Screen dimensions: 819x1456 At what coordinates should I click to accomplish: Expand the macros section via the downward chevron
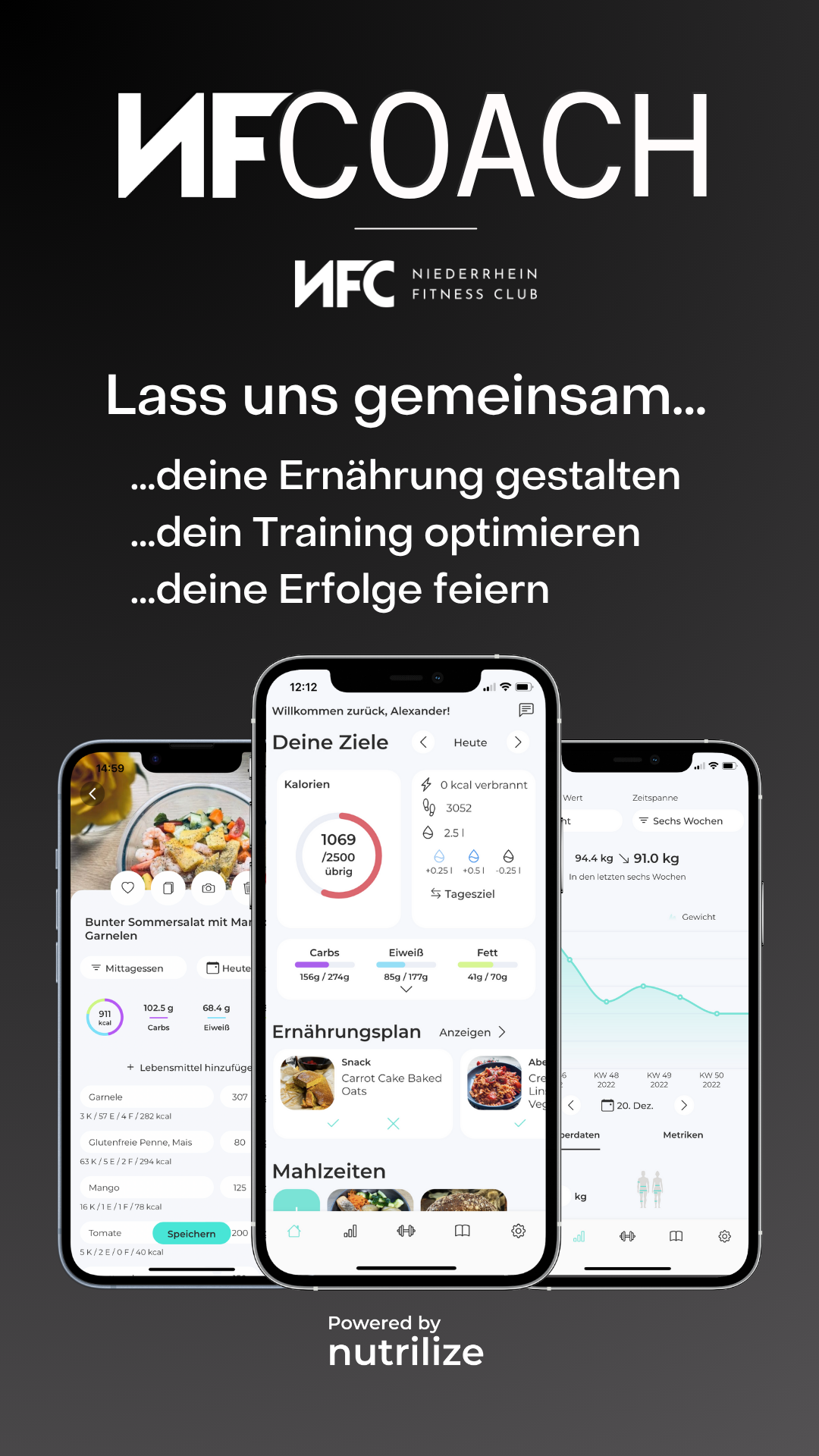pyautogui.click(x=406, y=989)
